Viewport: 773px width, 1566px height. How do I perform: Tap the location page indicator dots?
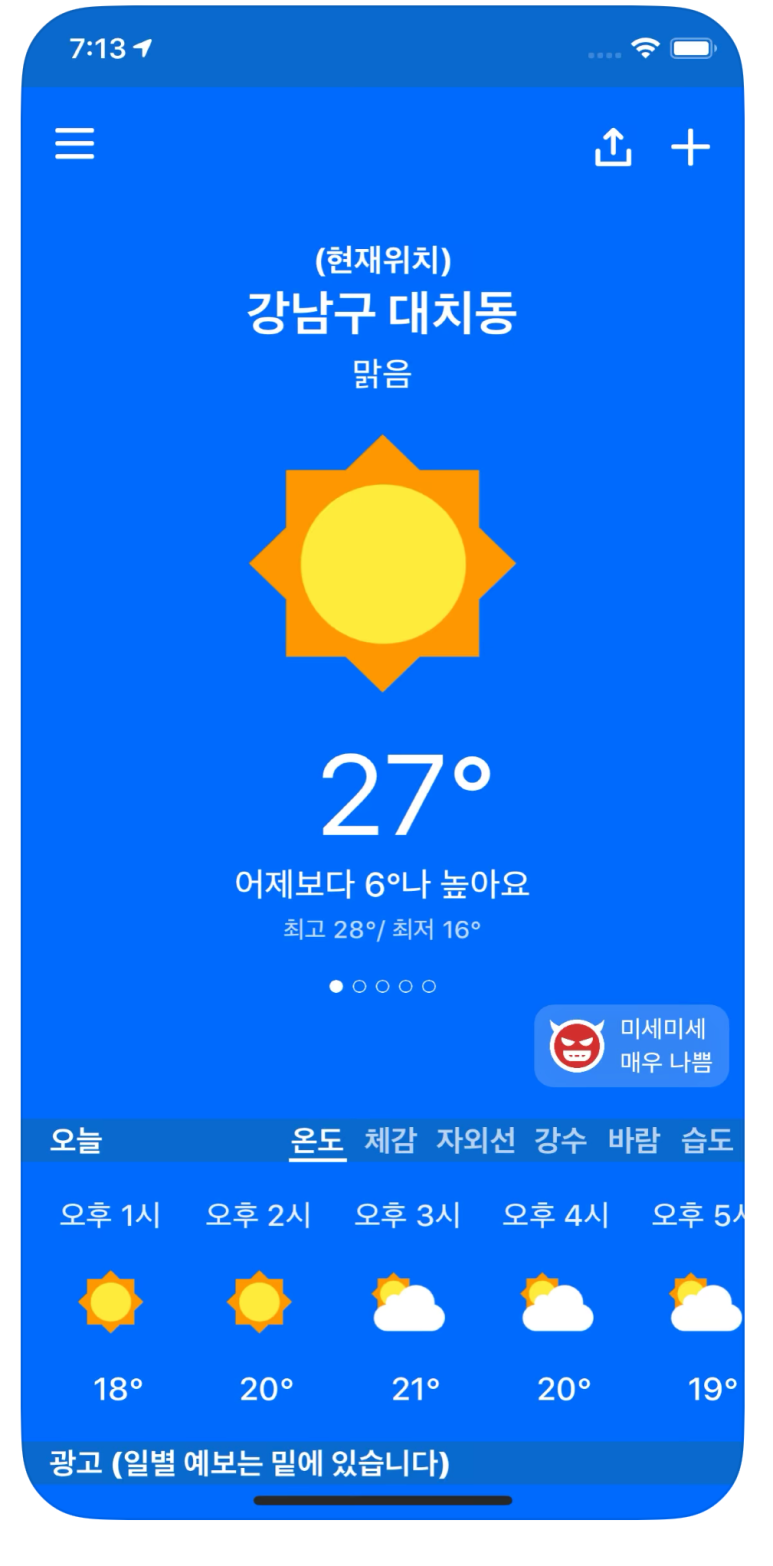(383, 987)
